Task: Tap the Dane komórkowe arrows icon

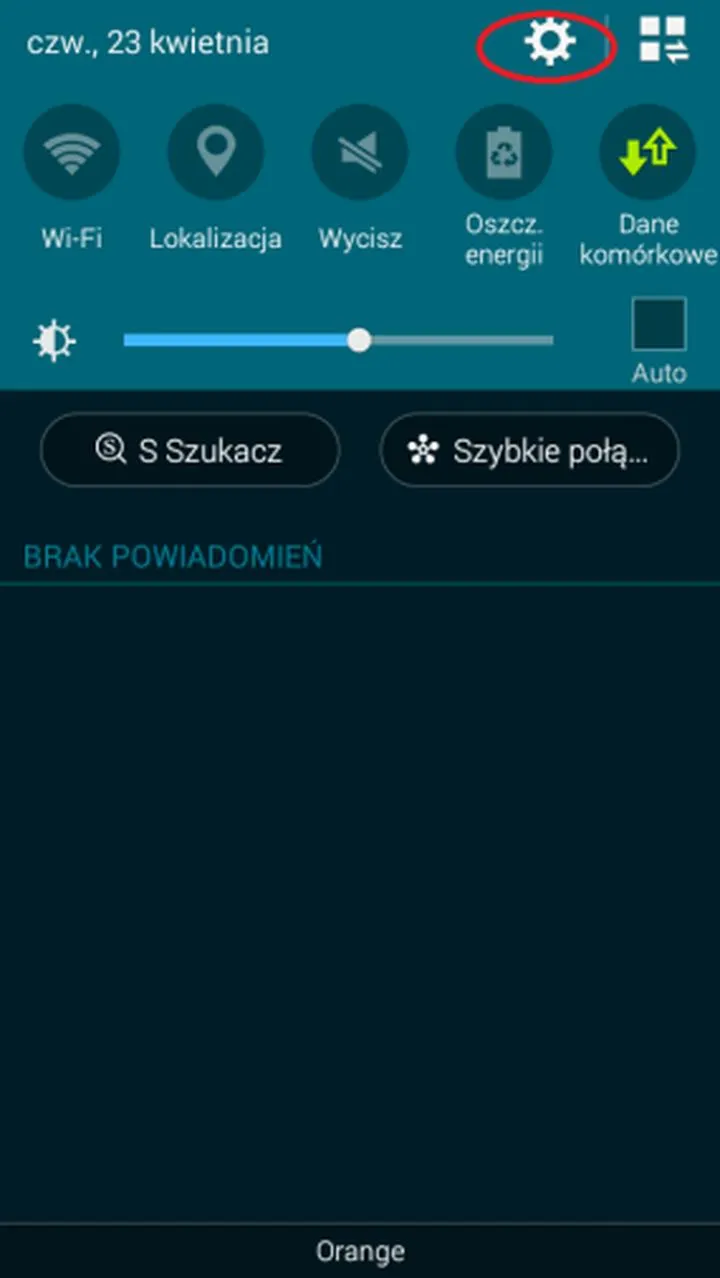Action: [x=648, y=150]
